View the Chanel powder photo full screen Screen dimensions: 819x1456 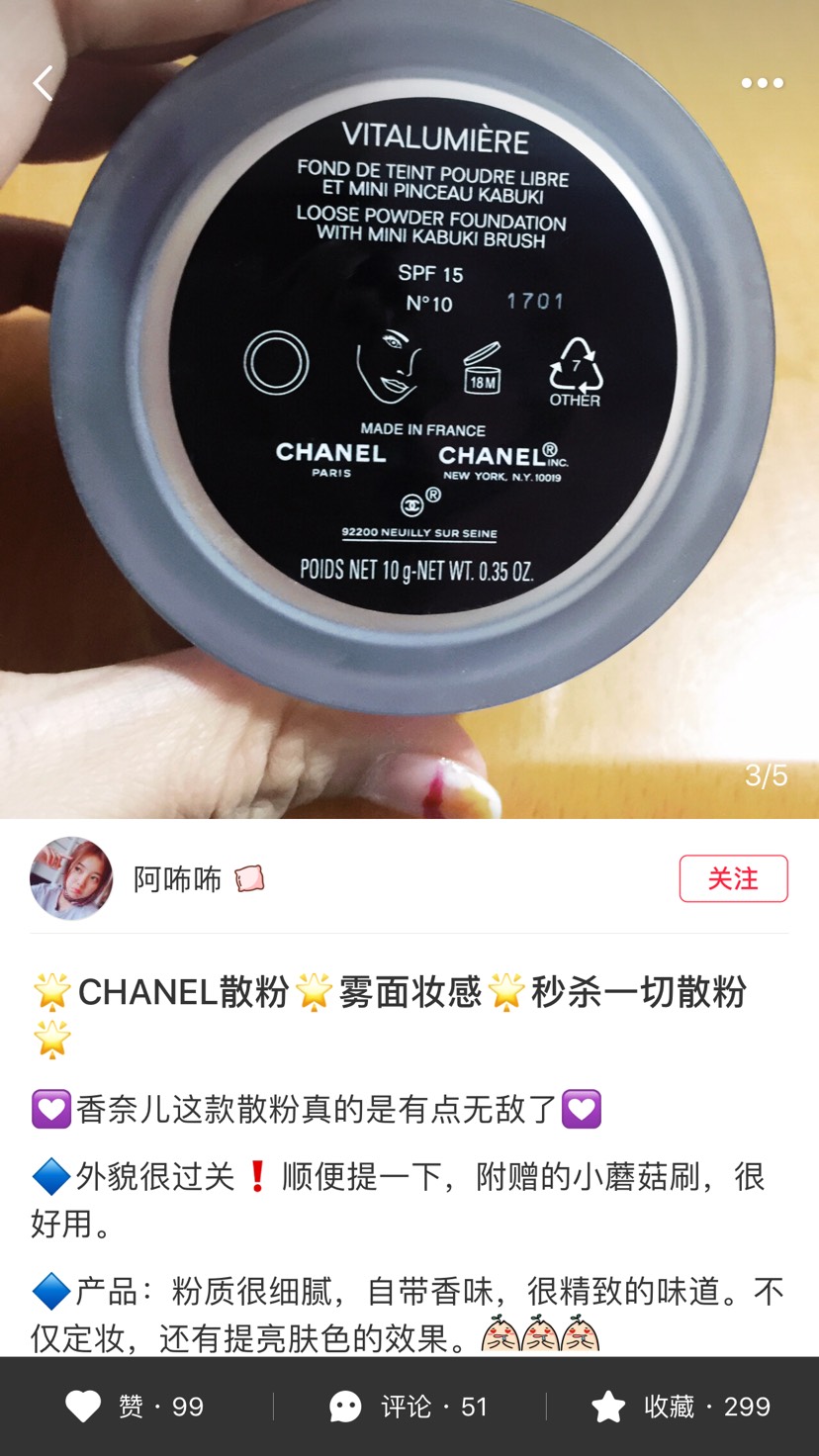[x=409, y=409]
